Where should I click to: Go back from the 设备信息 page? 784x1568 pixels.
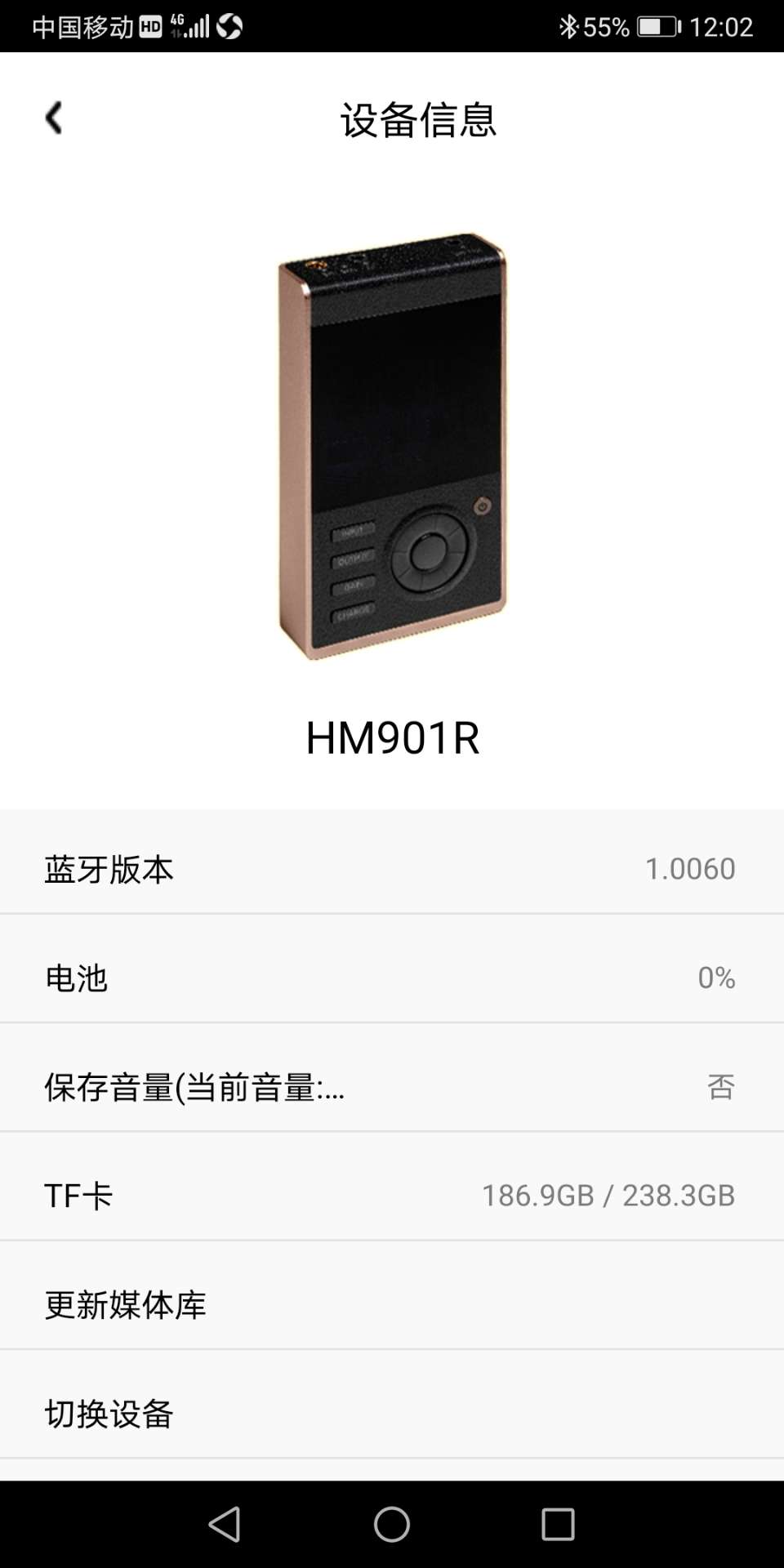pos(54,118)
